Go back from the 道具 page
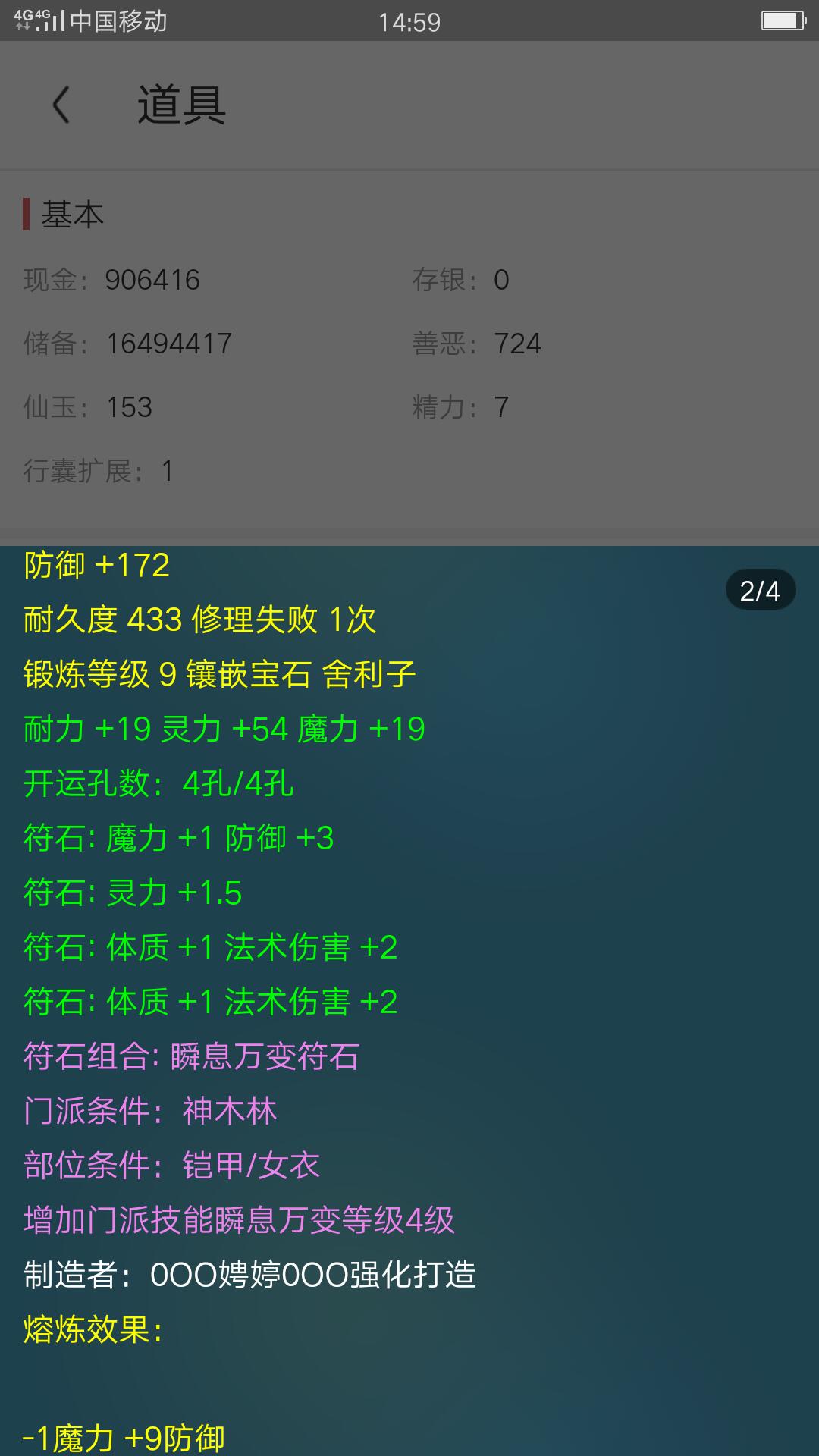The width and height of the screenshot is (819, 1456). pos(61,105)
